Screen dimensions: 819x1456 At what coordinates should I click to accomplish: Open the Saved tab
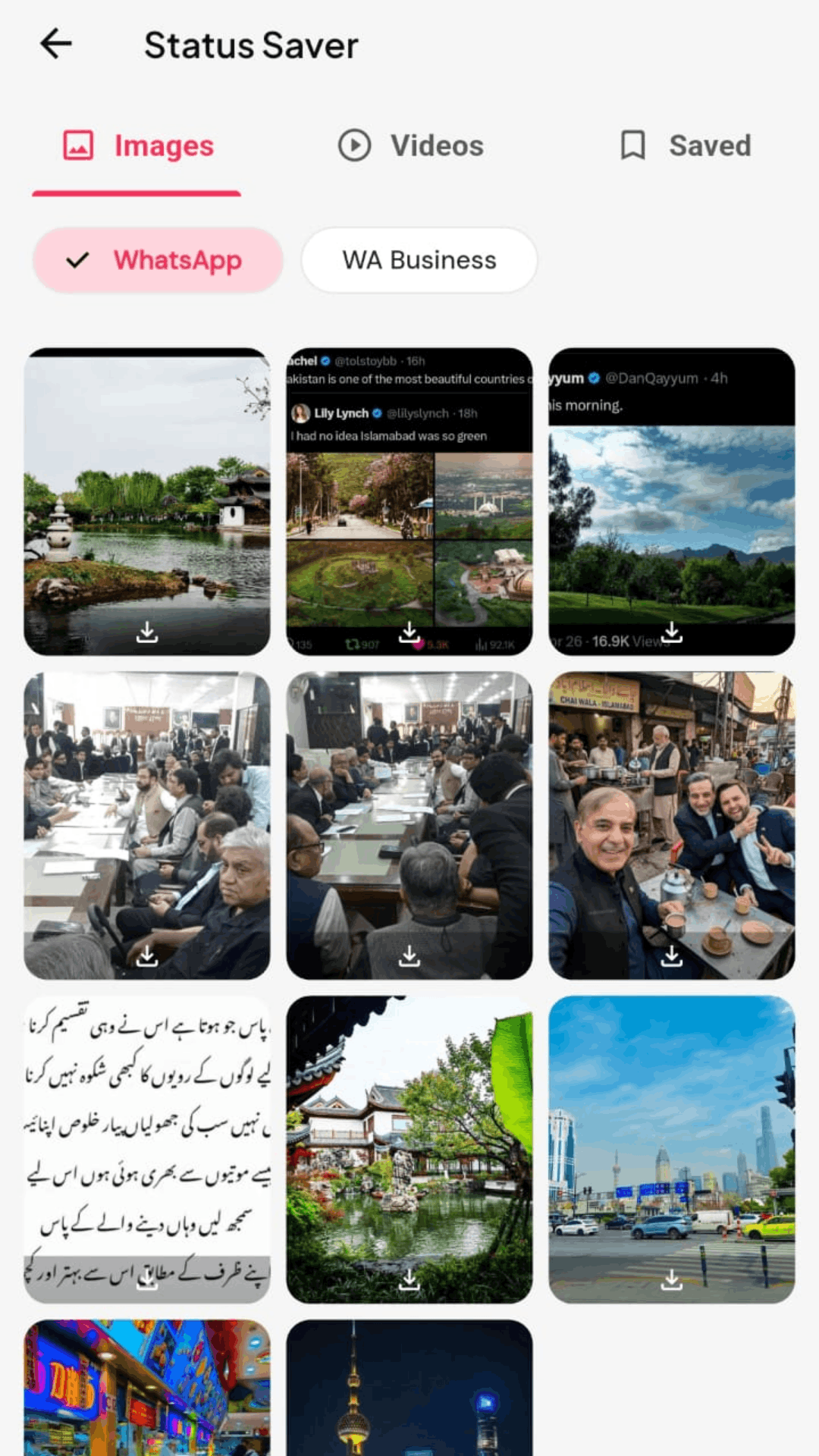pyautogui.click(x=686, y=146)
